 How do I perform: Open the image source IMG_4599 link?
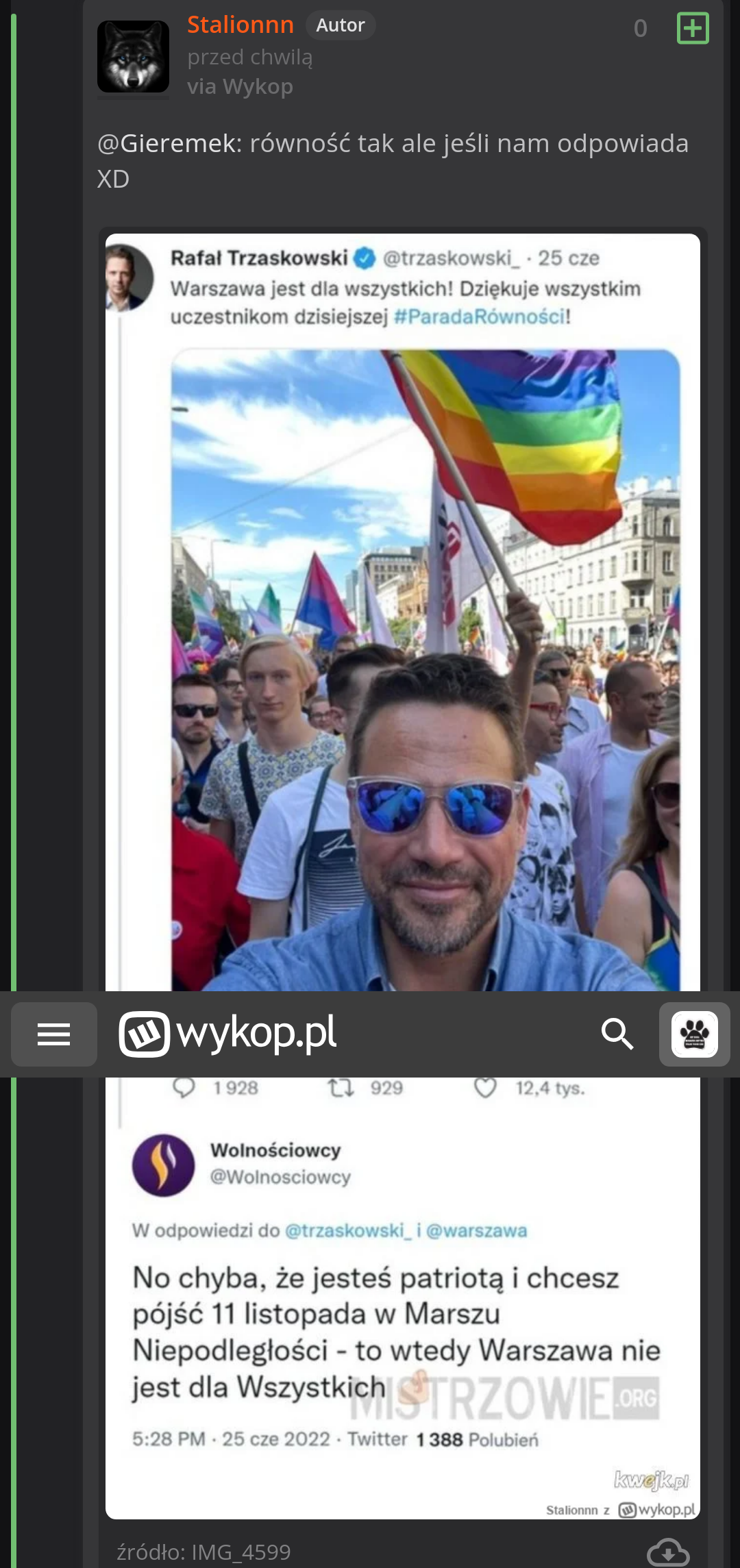(x=241, y=1552)
